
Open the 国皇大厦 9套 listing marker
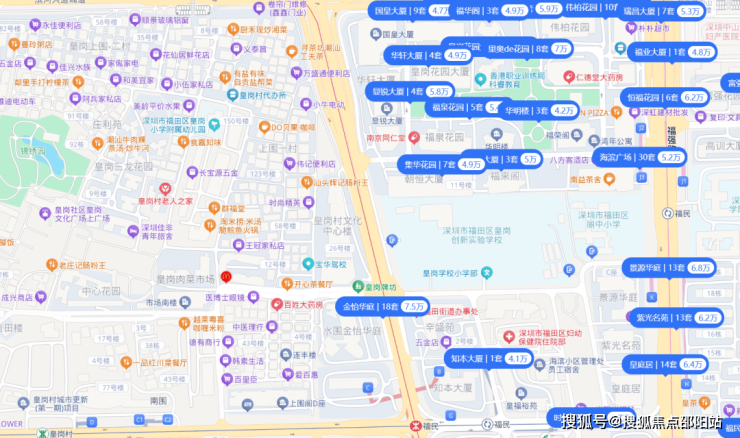pyautogui.click(x=412, y=10)
